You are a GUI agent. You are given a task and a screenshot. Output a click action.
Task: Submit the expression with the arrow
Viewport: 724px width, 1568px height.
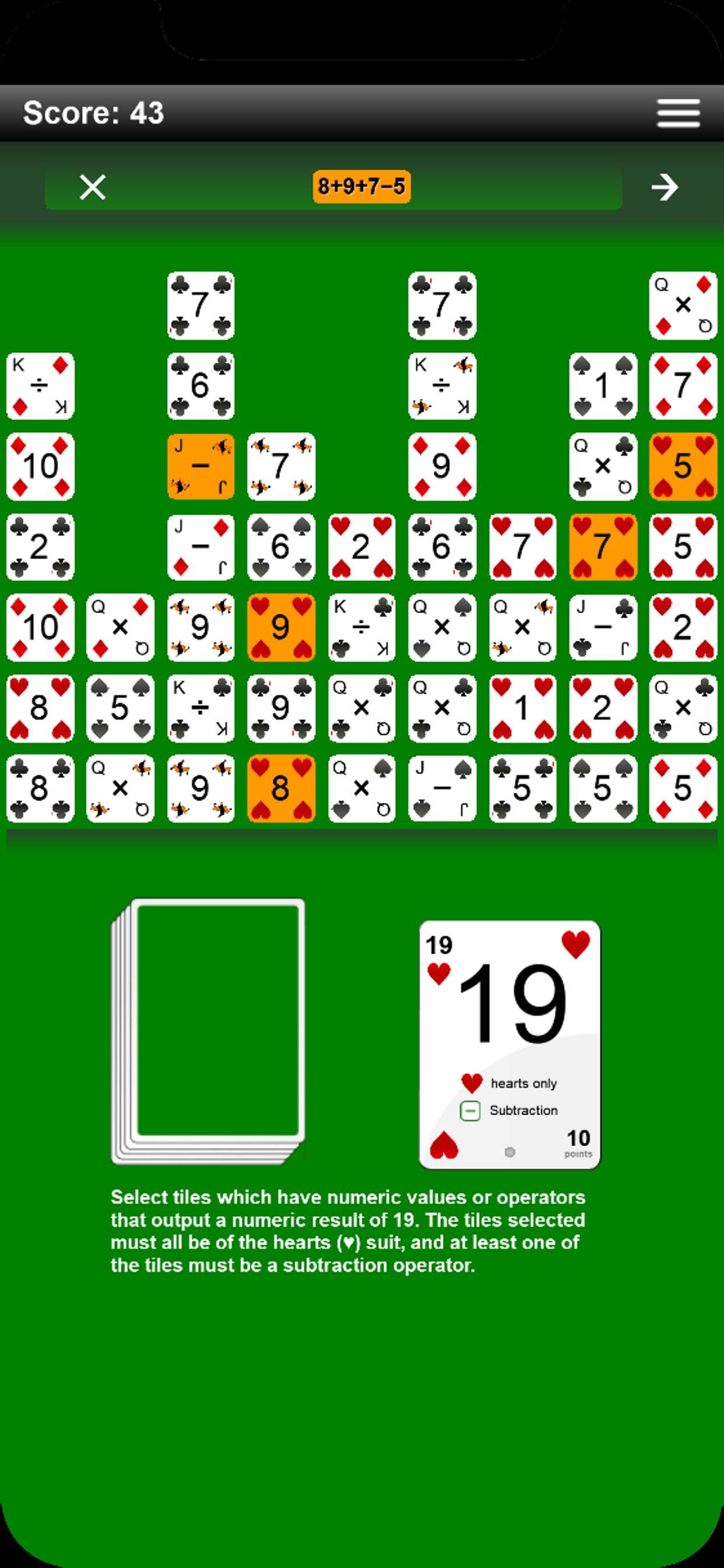point(665,187)
